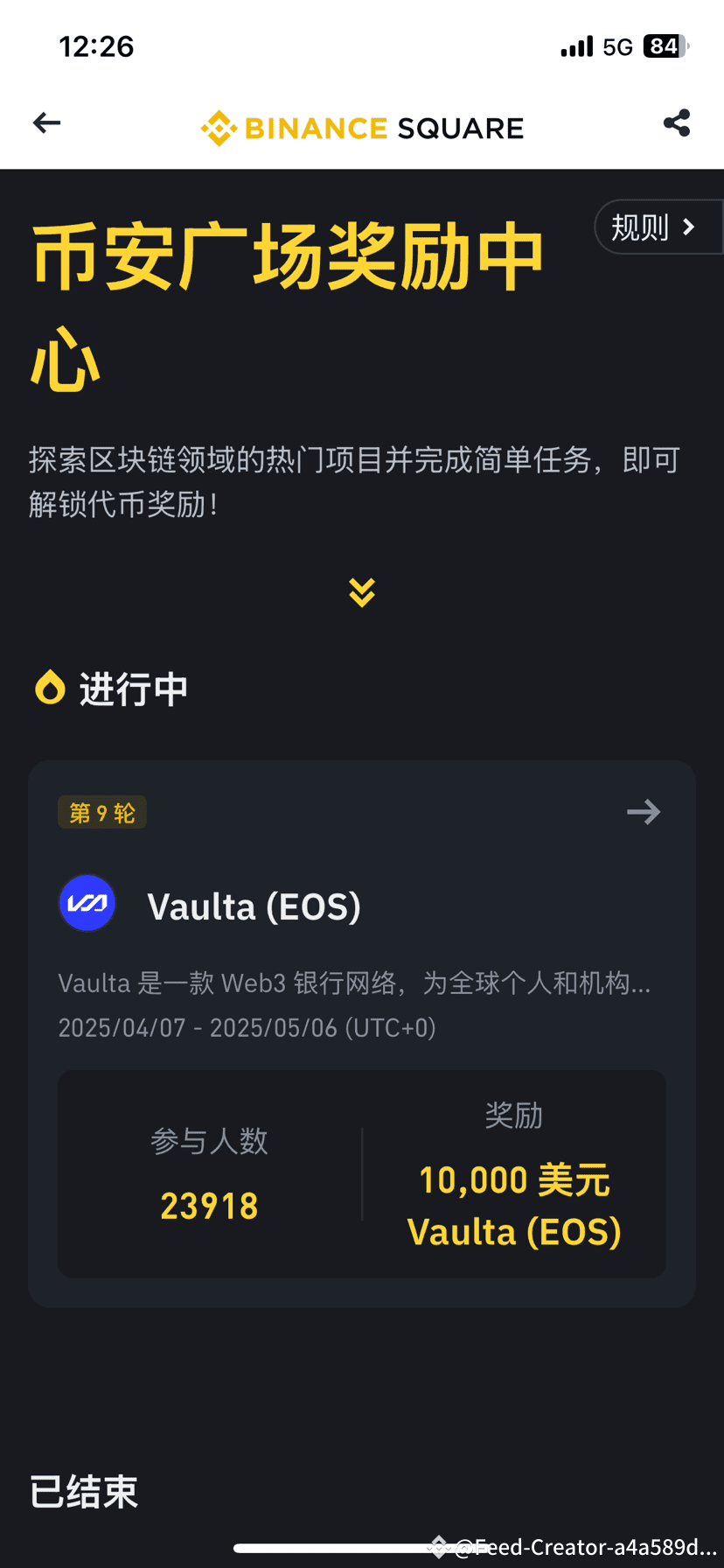Viewport: 724px width, 1568px height.
Task: Tap the Binance Square logo in the header
Action: point(361,127)
